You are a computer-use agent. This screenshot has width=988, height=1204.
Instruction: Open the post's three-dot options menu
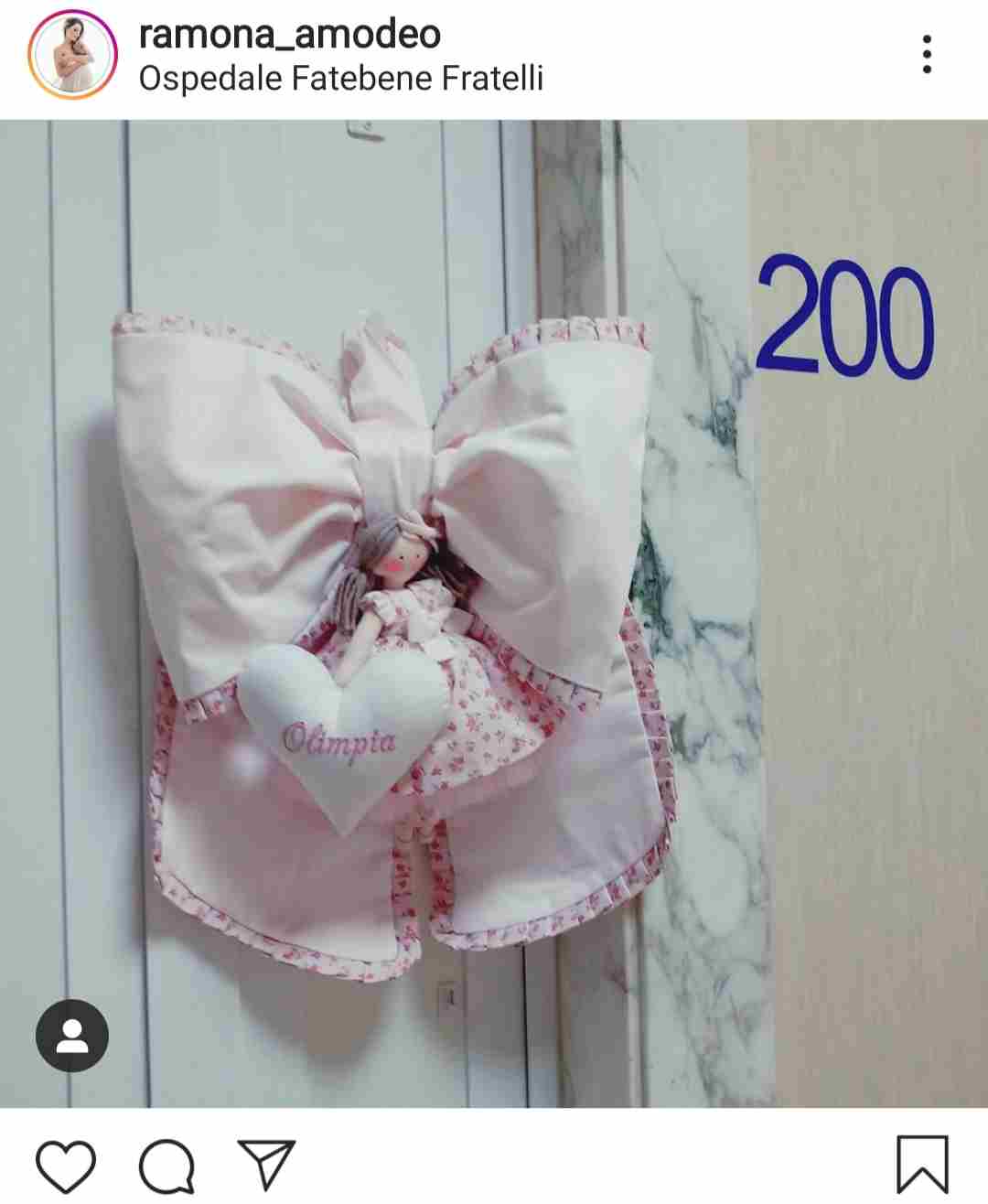click(927, 55)
